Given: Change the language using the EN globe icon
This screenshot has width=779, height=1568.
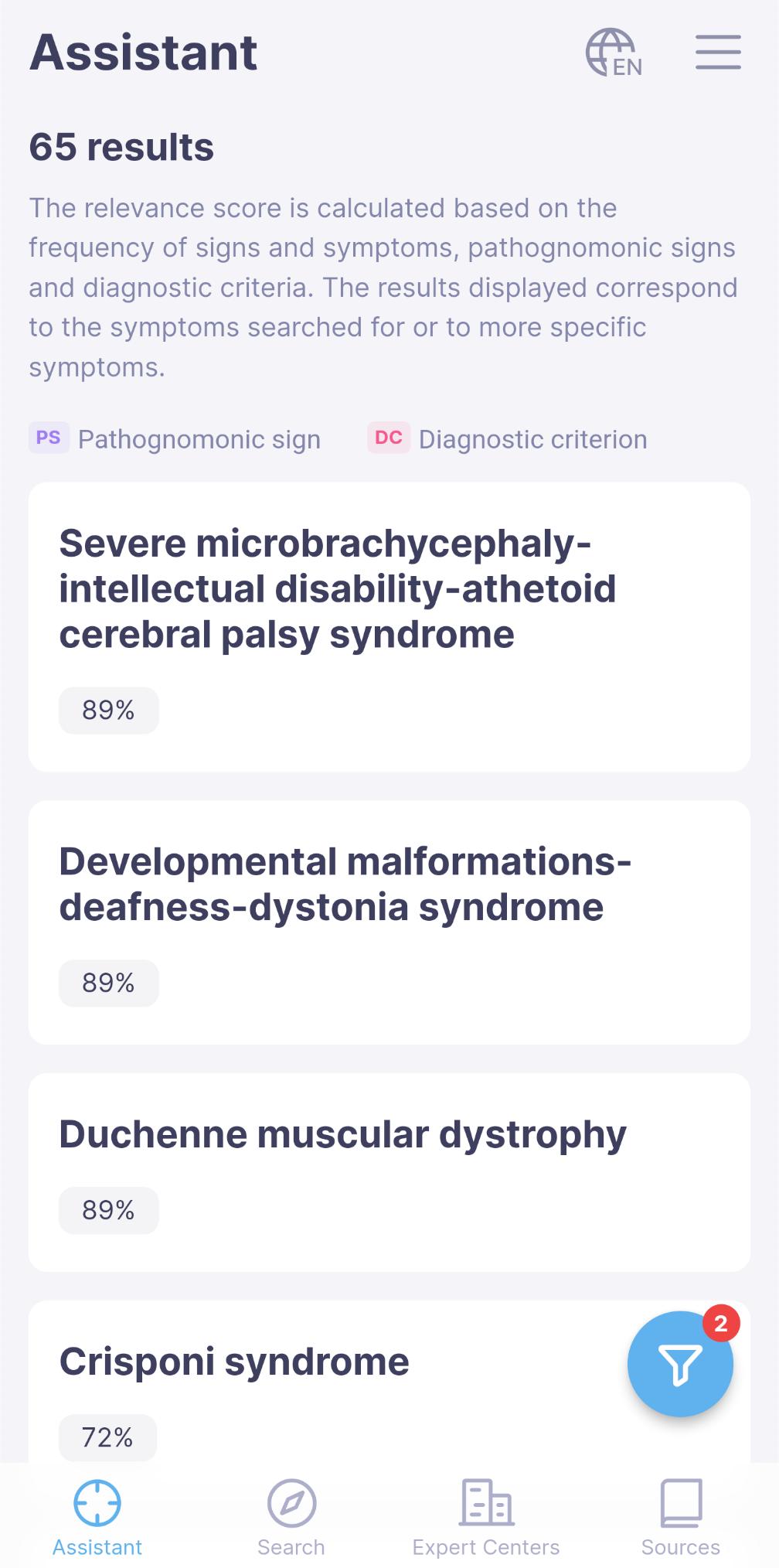Looking at the screenshot, I should coord(614,53).
